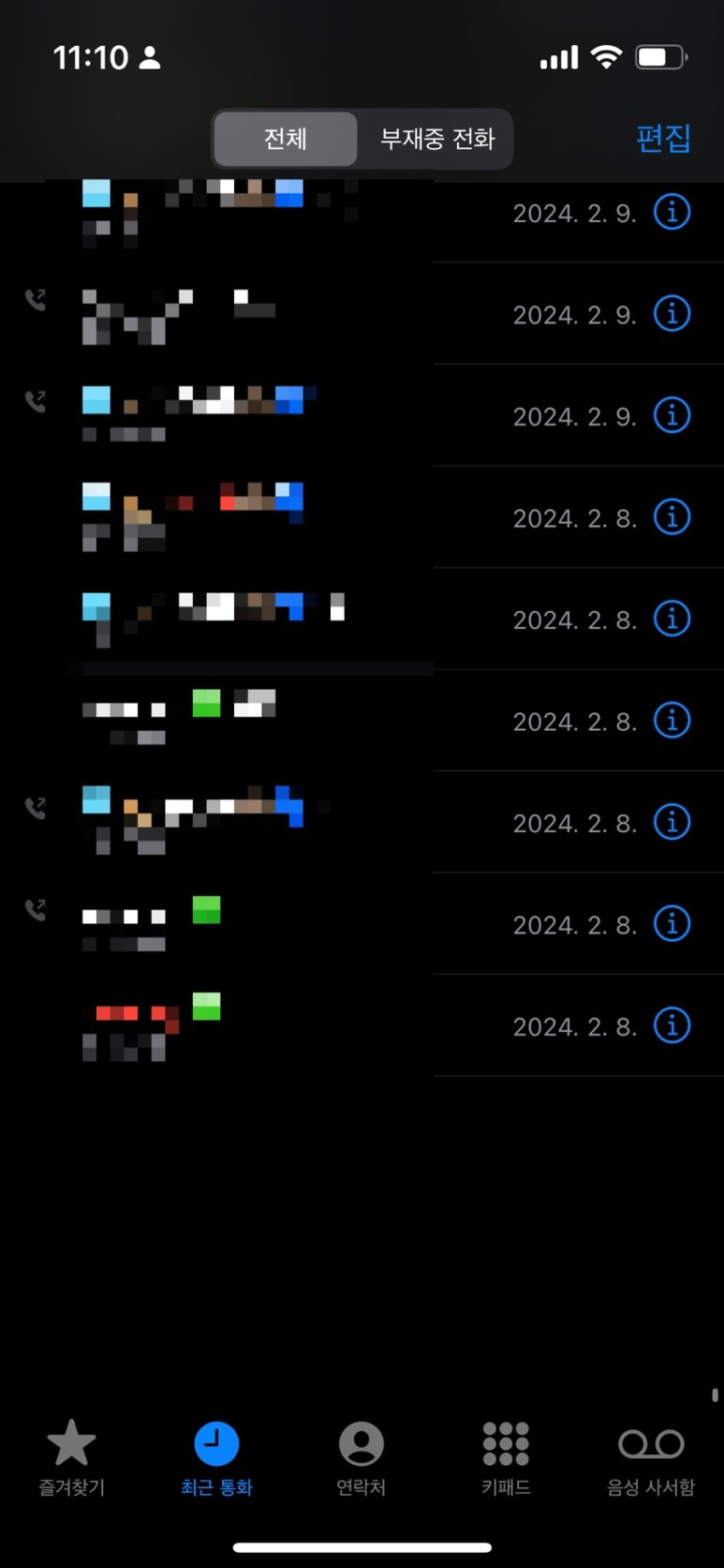Open the 음성 사서함 tab
Screen dimensions: 724x1568
click(651, 1457)
